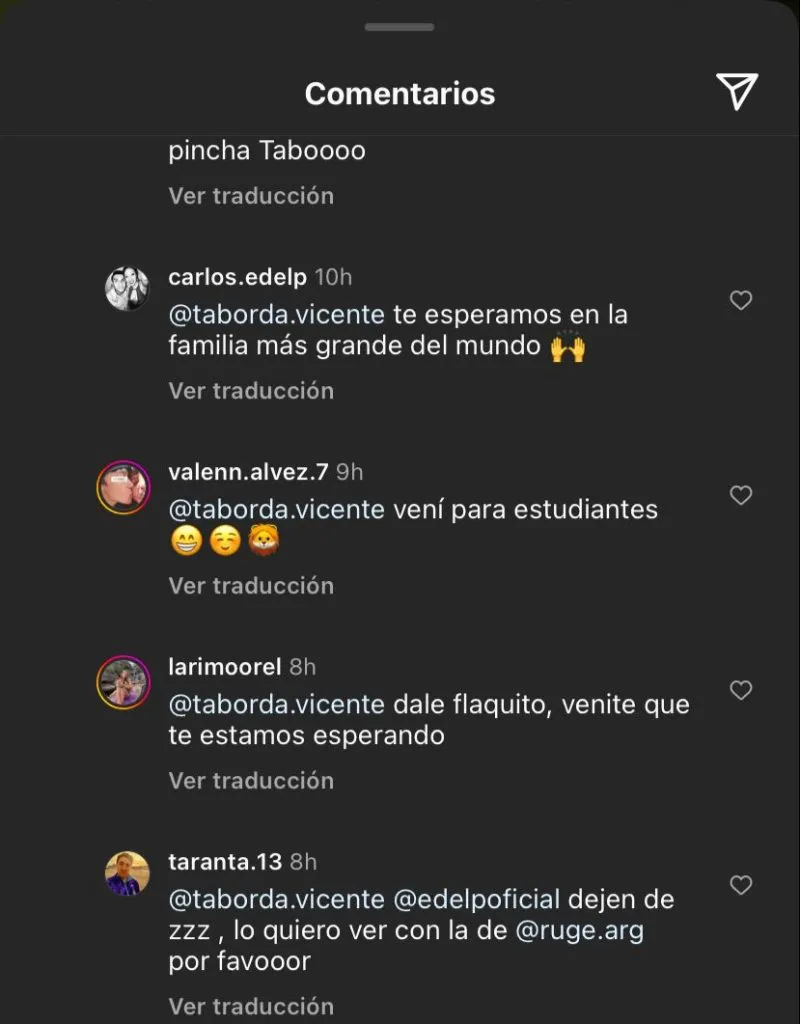Toggle the like heart on taranta.13's comment

coord(740,885)
